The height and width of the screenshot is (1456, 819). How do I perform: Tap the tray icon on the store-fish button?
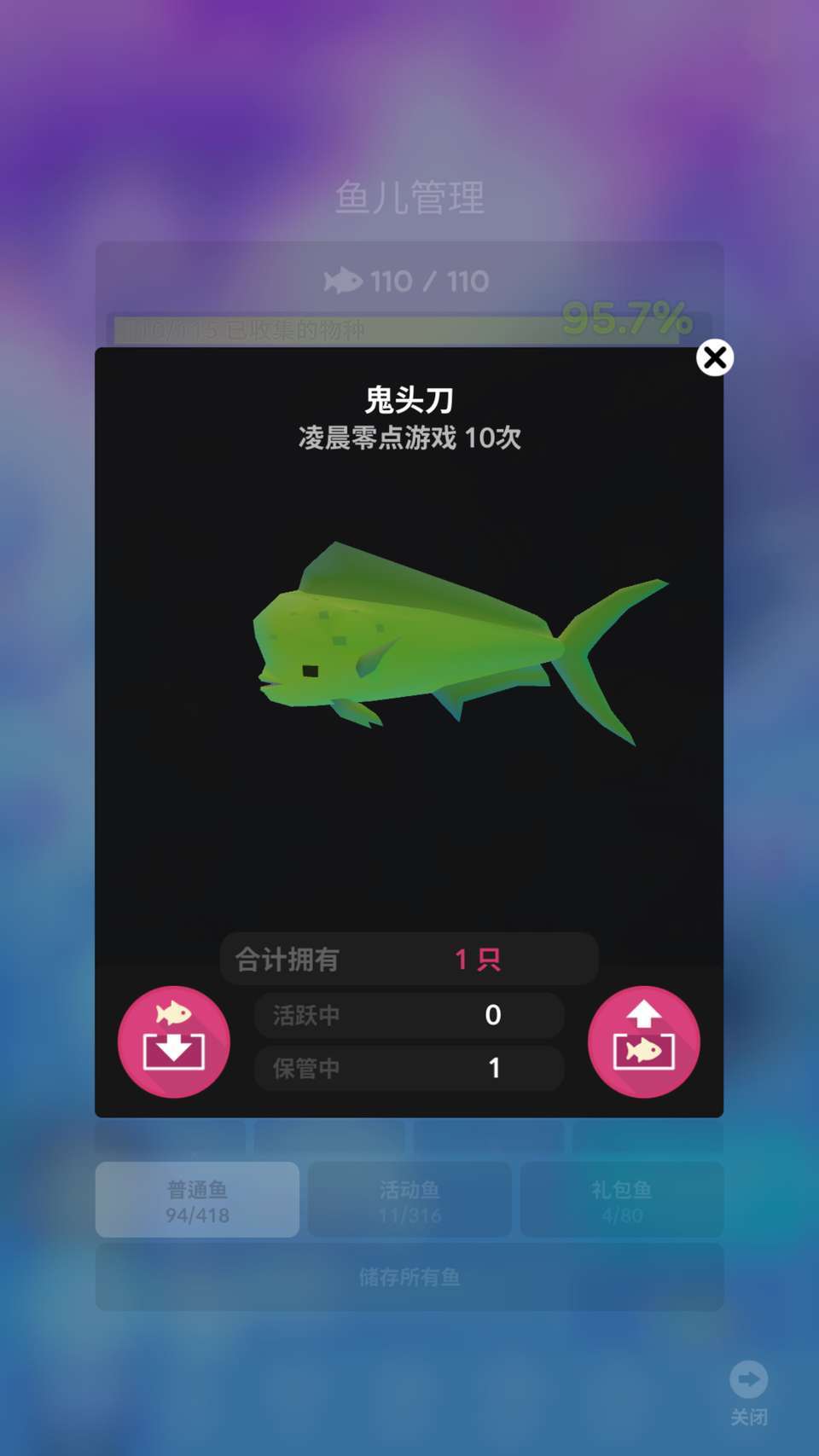tap(173, 1053)
